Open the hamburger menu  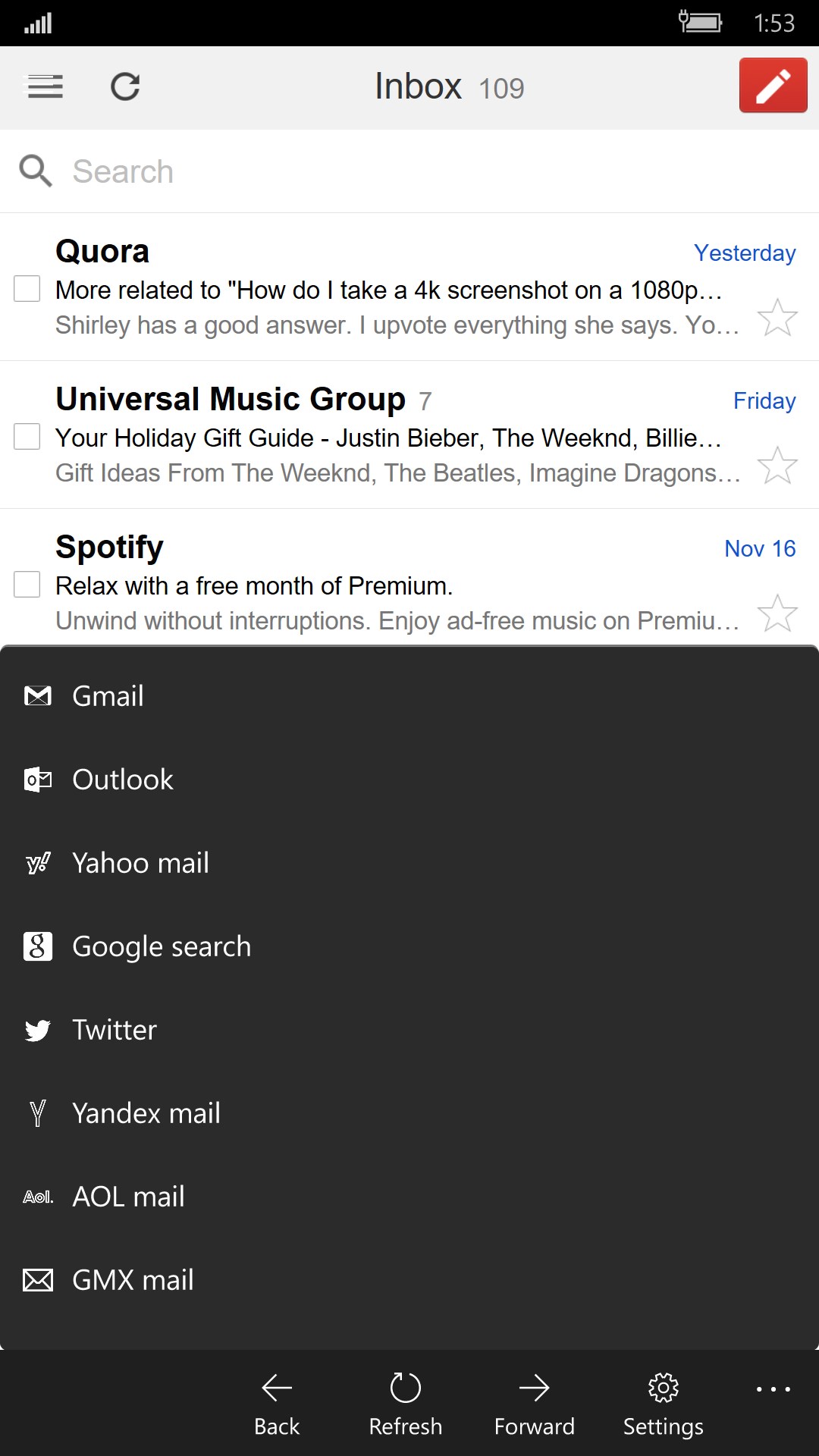point(45,86)
